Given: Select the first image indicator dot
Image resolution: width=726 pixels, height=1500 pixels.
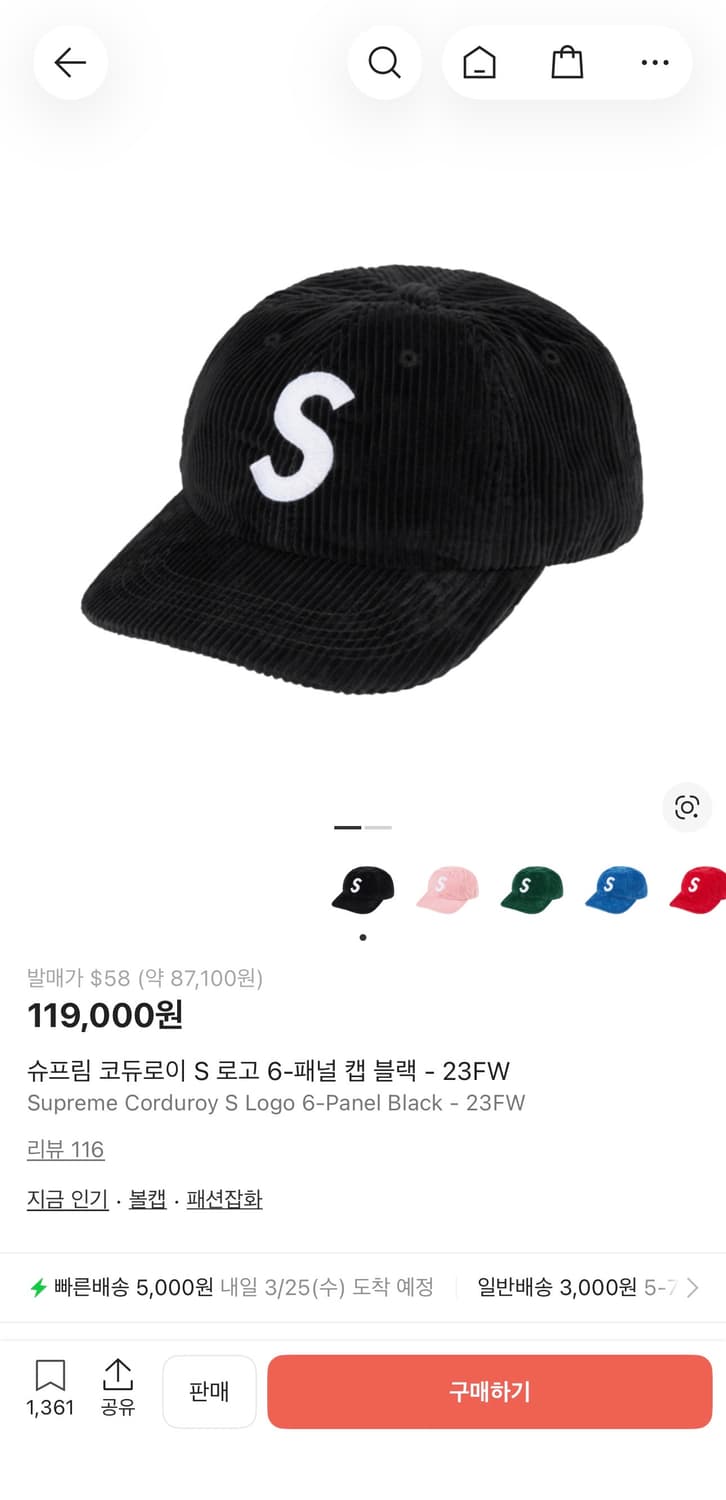Looking at the screenshot, I should pyautogui.click(x=345, y=828).
